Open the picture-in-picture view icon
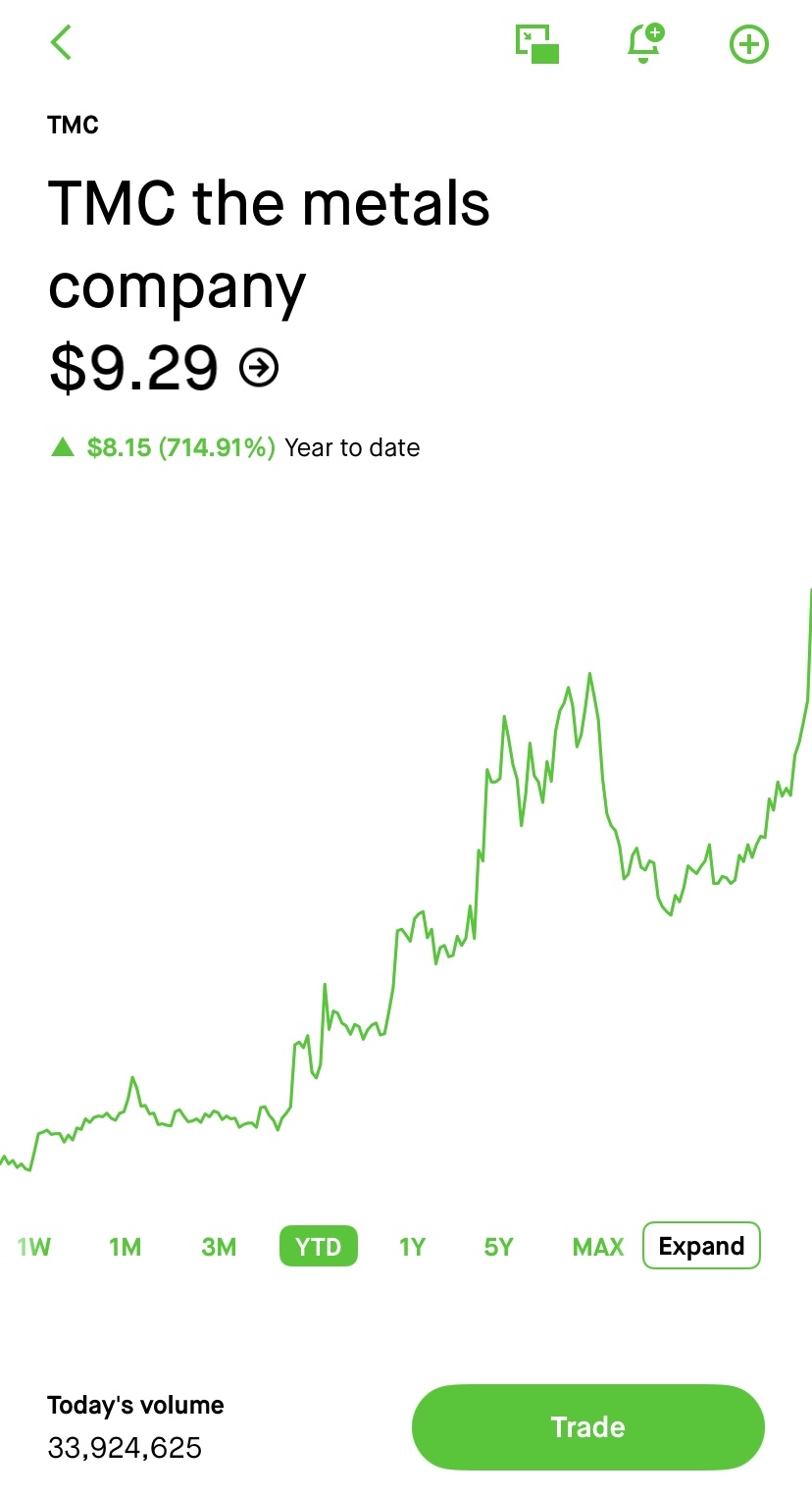Image resolution: width=812 pixels, height=1496 pixels. pyautogui.click(x=537, y=44)
